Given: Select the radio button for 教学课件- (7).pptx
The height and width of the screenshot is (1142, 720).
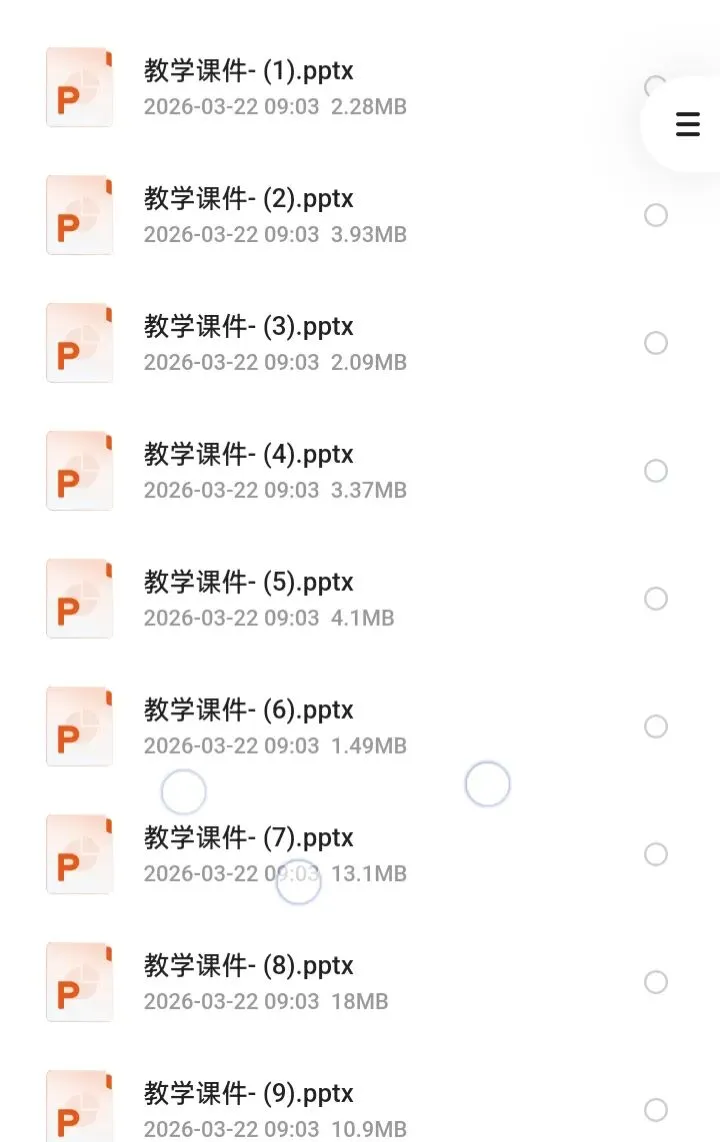Looking at the screenshot, I should [x=656, y=855].
